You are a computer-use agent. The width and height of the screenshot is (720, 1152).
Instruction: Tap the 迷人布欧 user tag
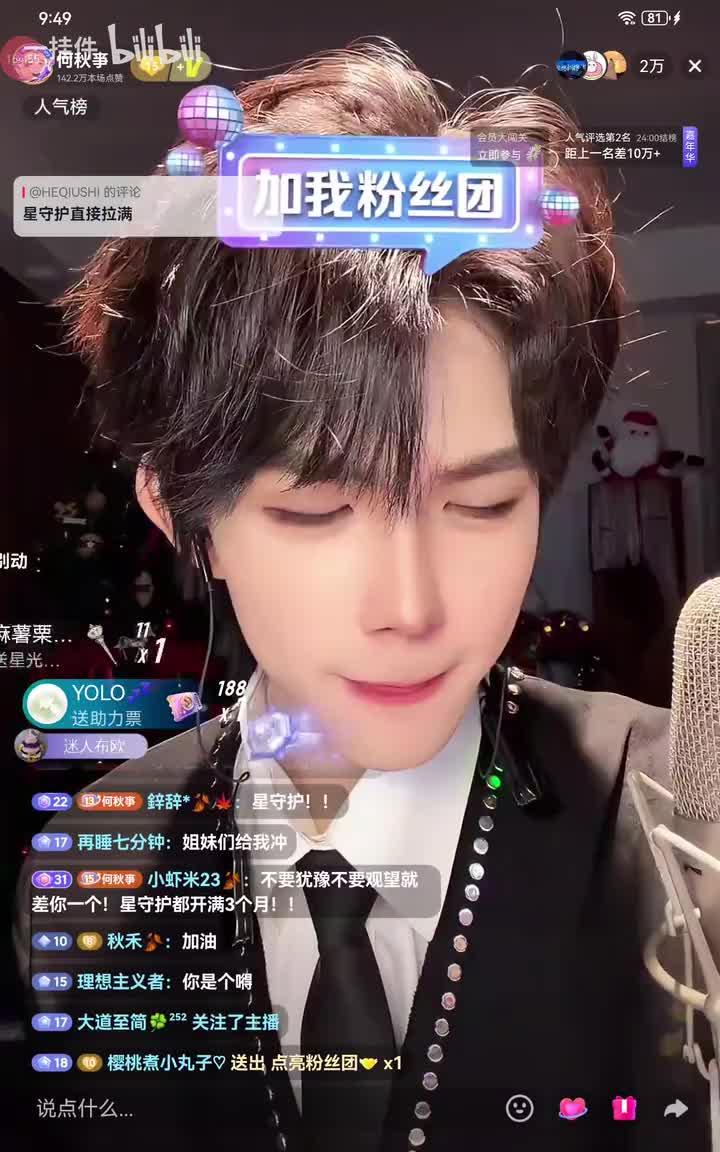[x=92, y=745]
